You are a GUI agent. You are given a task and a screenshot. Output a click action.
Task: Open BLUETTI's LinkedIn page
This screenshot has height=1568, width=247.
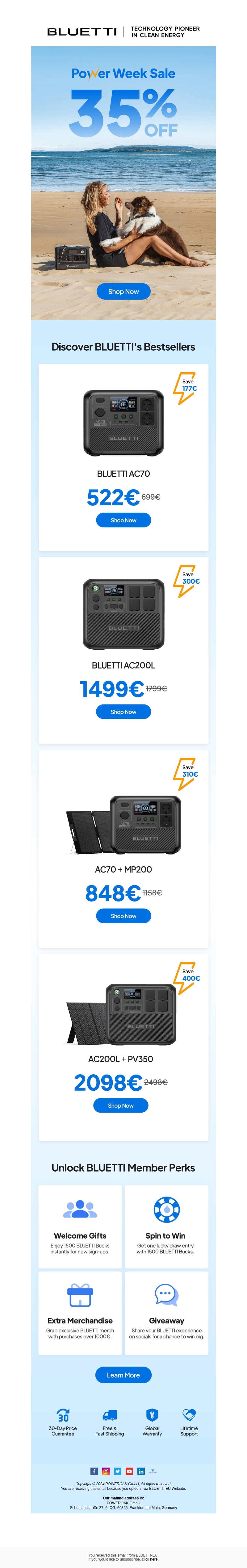(x=141, y=1471)
